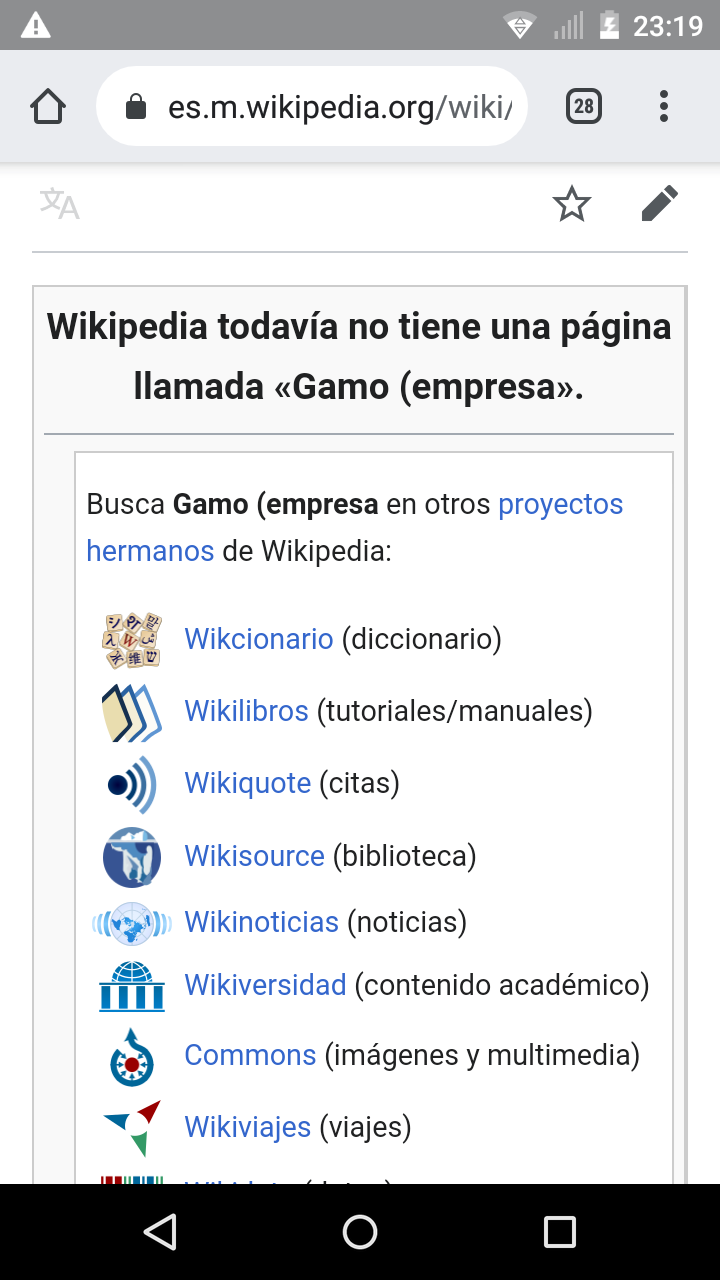Show recent apps from the navigation bar
Viewport: 720px width, 1280px height.
coord(559,1232)
